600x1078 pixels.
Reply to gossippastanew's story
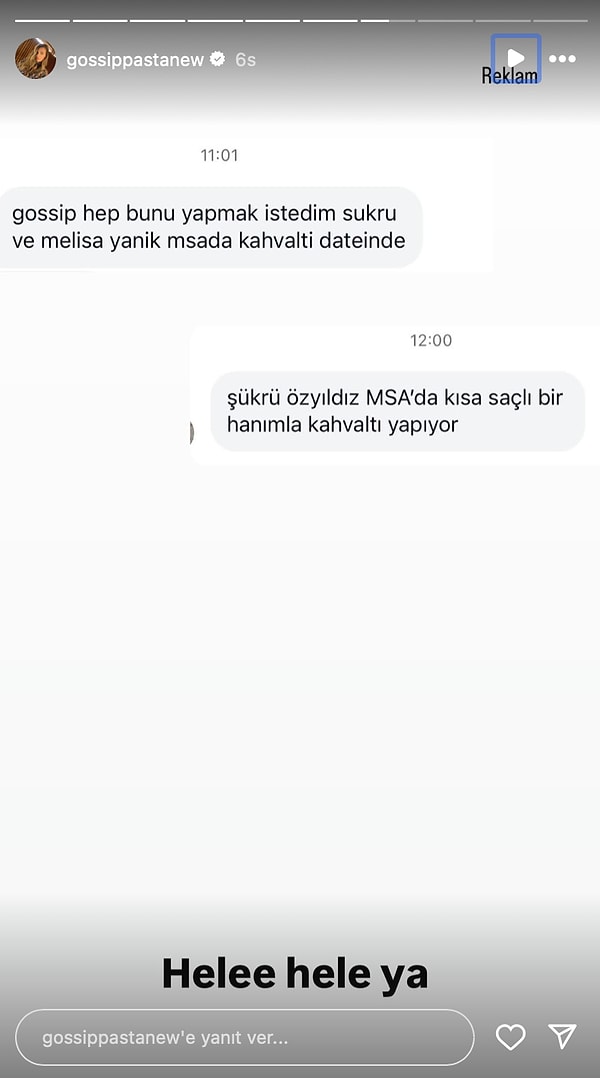[244, 1038]
